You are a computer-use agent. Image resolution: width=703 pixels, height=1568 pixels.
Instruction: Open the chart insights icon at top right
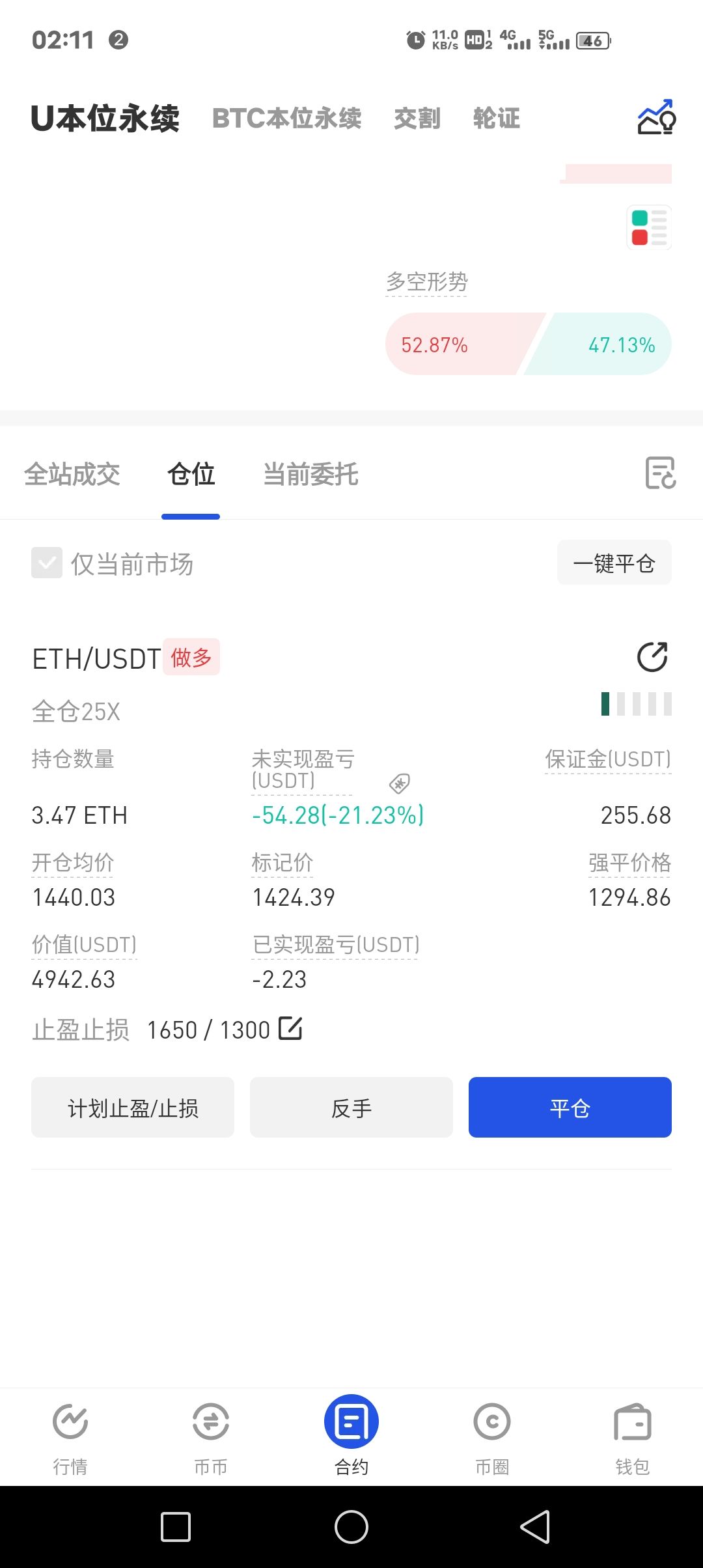pyautogui.click(x=656, y=117)
